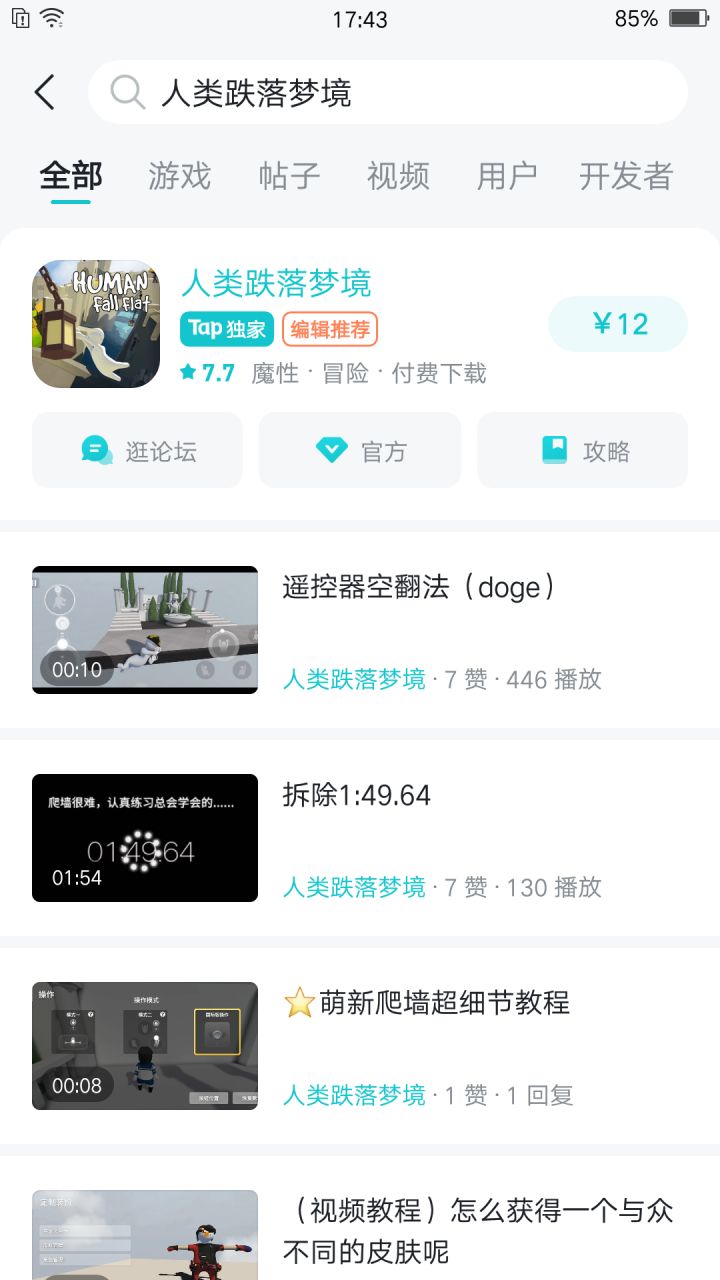Go back using the top-left arrow
Image resolution: width=720 pixels, height=1280 pixels.
pyautogui.click(x=44, y=92)
